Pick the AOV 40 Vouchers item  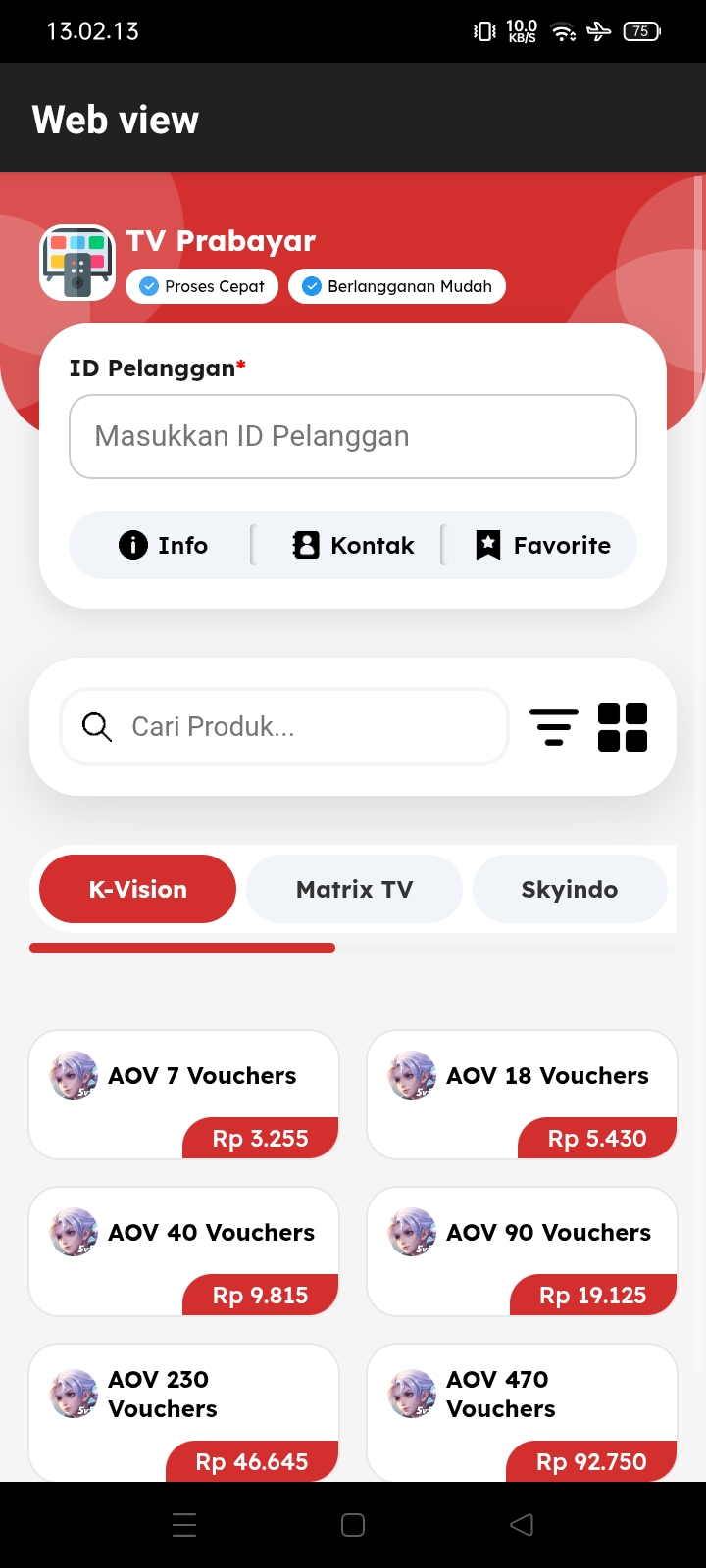coord(184,1250)
